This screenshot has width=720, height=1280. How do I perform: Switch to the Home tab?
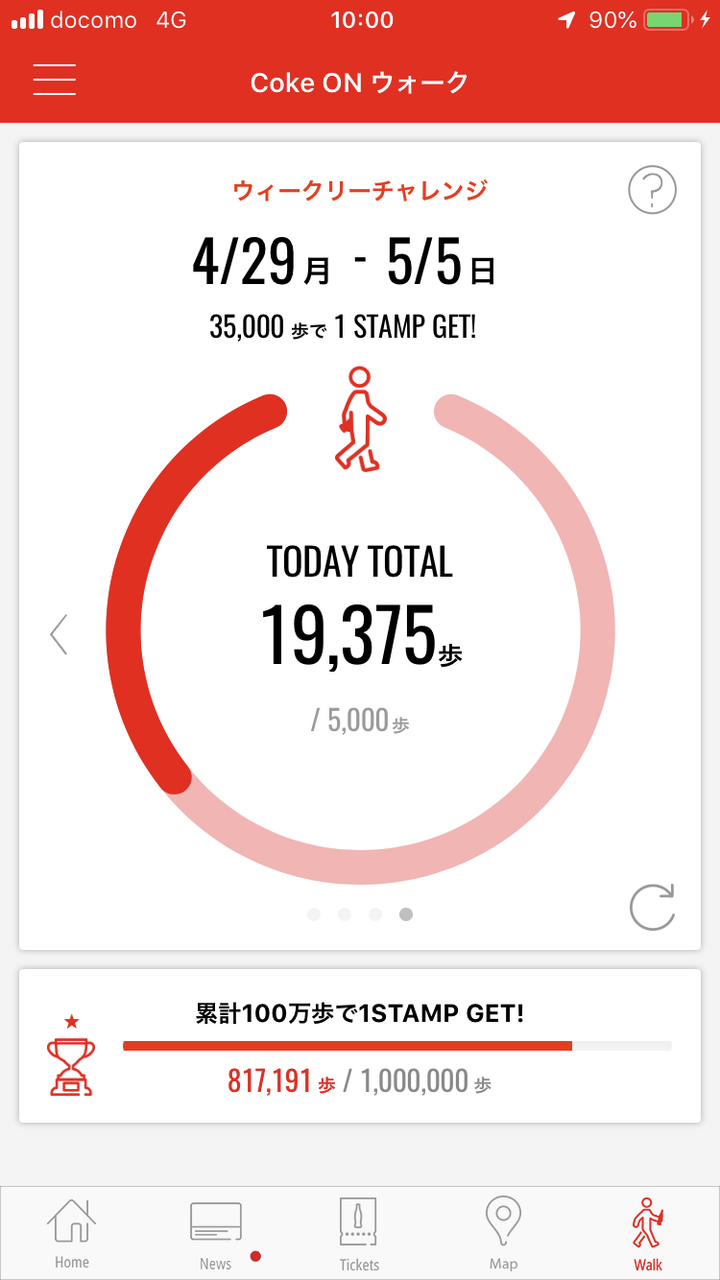click(72, 1234)
